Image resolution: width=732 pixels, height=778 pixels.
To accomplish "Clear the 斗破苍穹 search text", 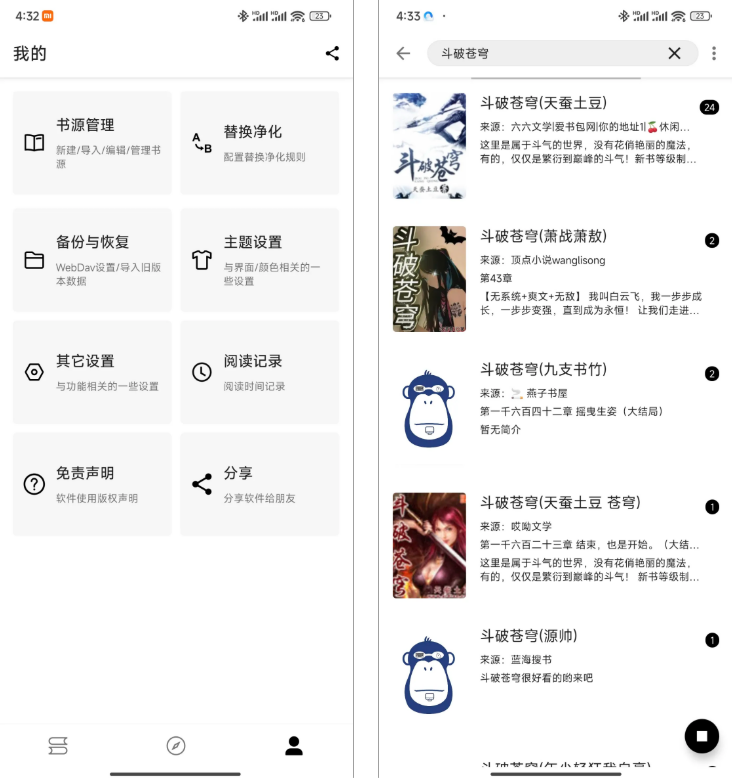I will (674, 54).
